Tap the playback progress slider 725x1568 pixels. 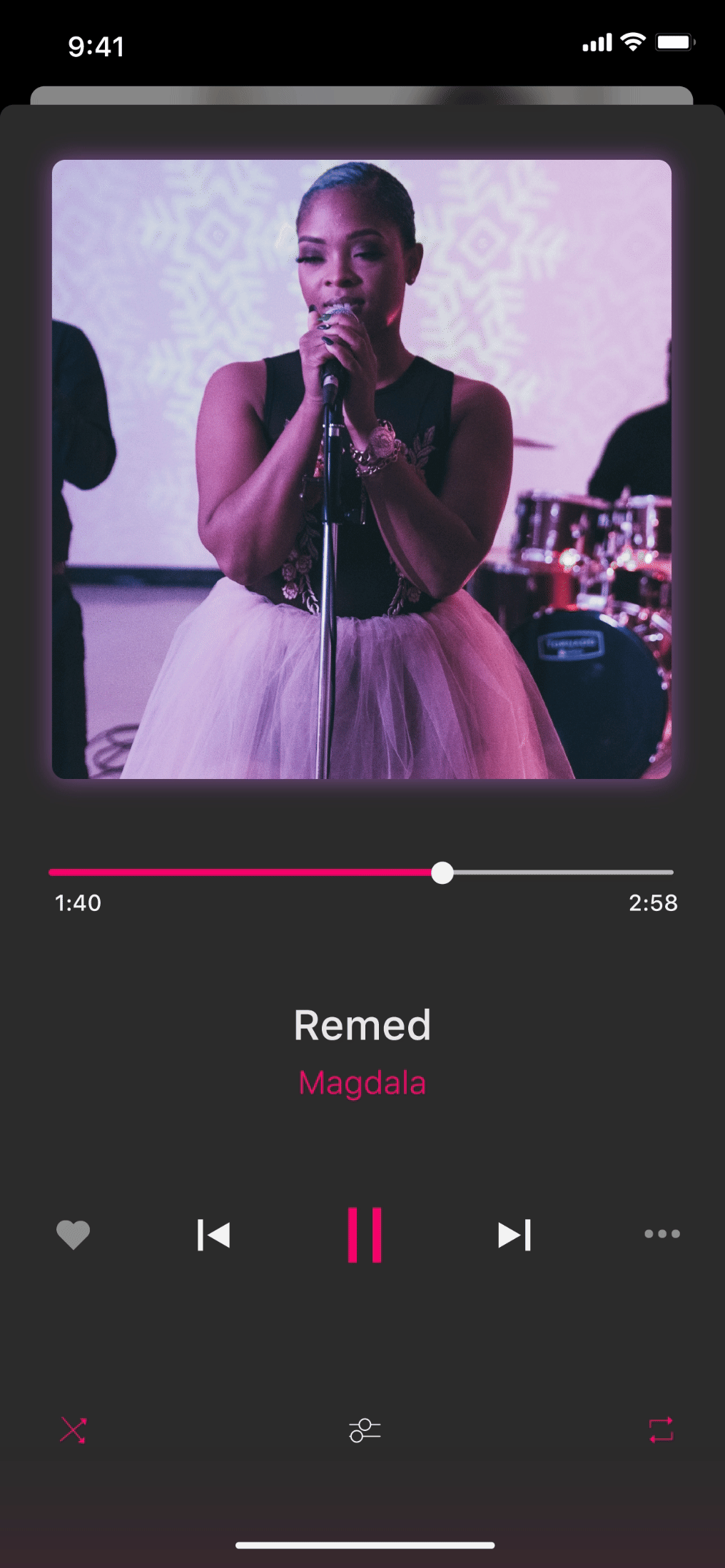point(361,872)
